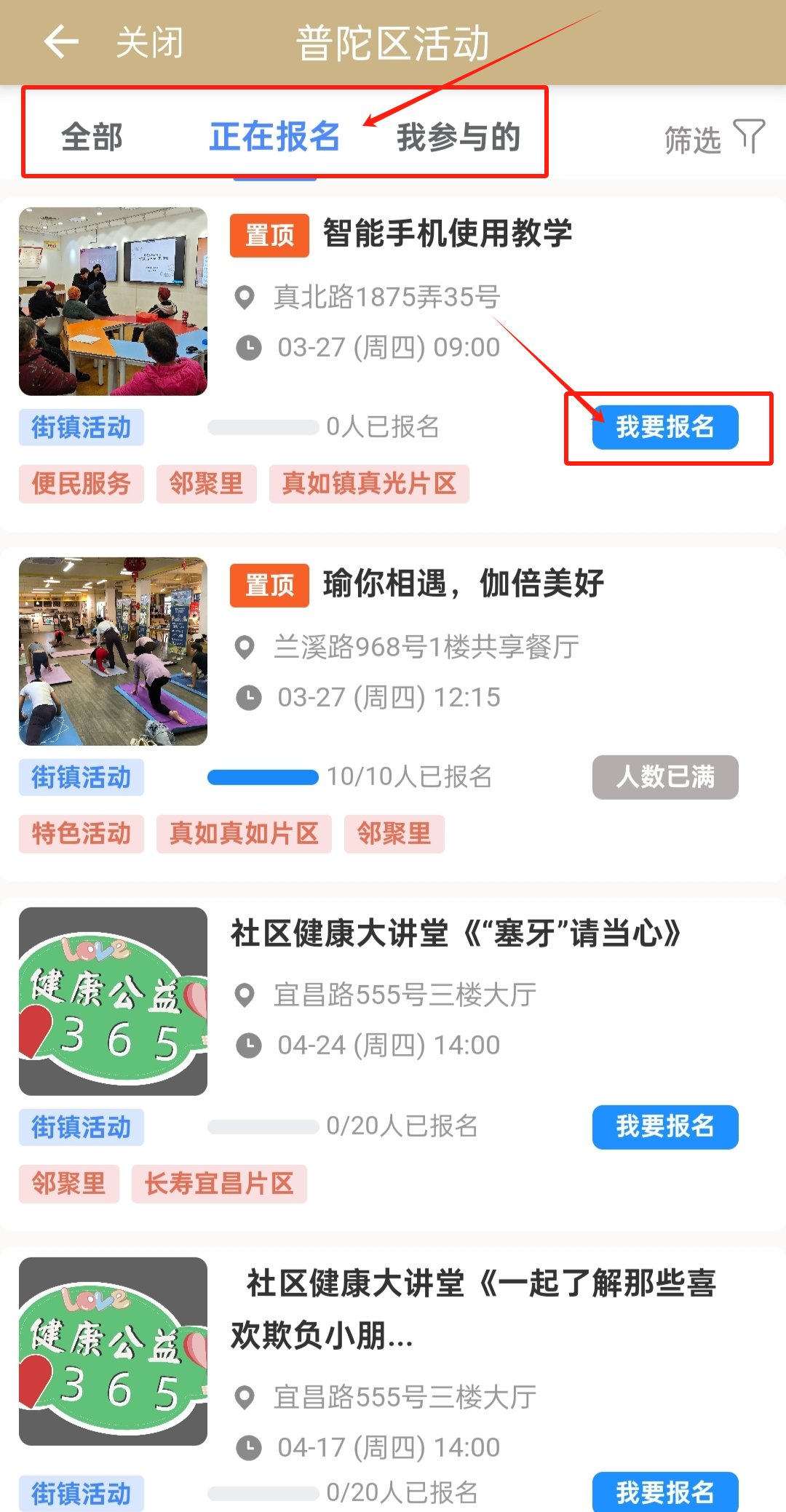Open the 筛选 filter options

click(713, 138)
